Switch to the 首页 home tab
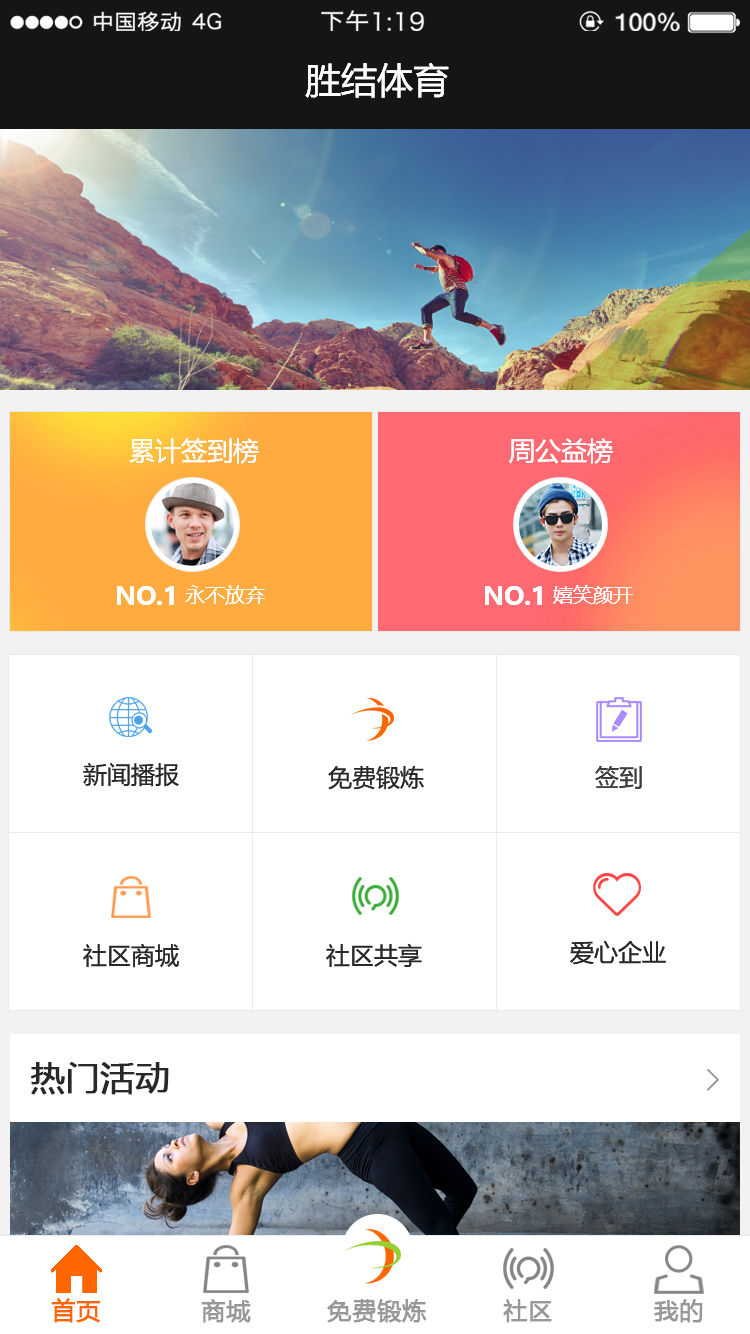750x1334 pixels. click(x=74, y=1283)
